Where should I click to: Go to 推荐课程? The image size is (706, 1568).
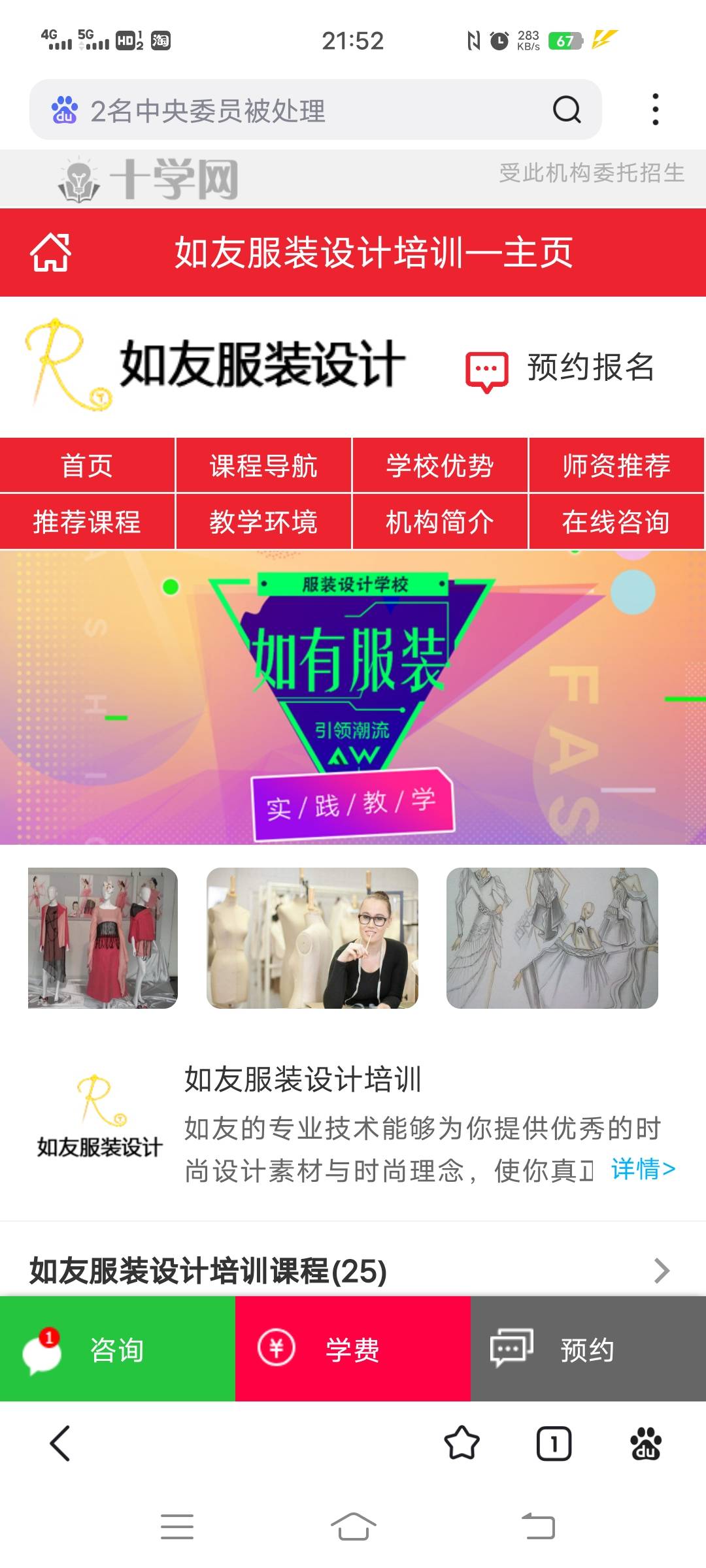[x=87, y=522]
